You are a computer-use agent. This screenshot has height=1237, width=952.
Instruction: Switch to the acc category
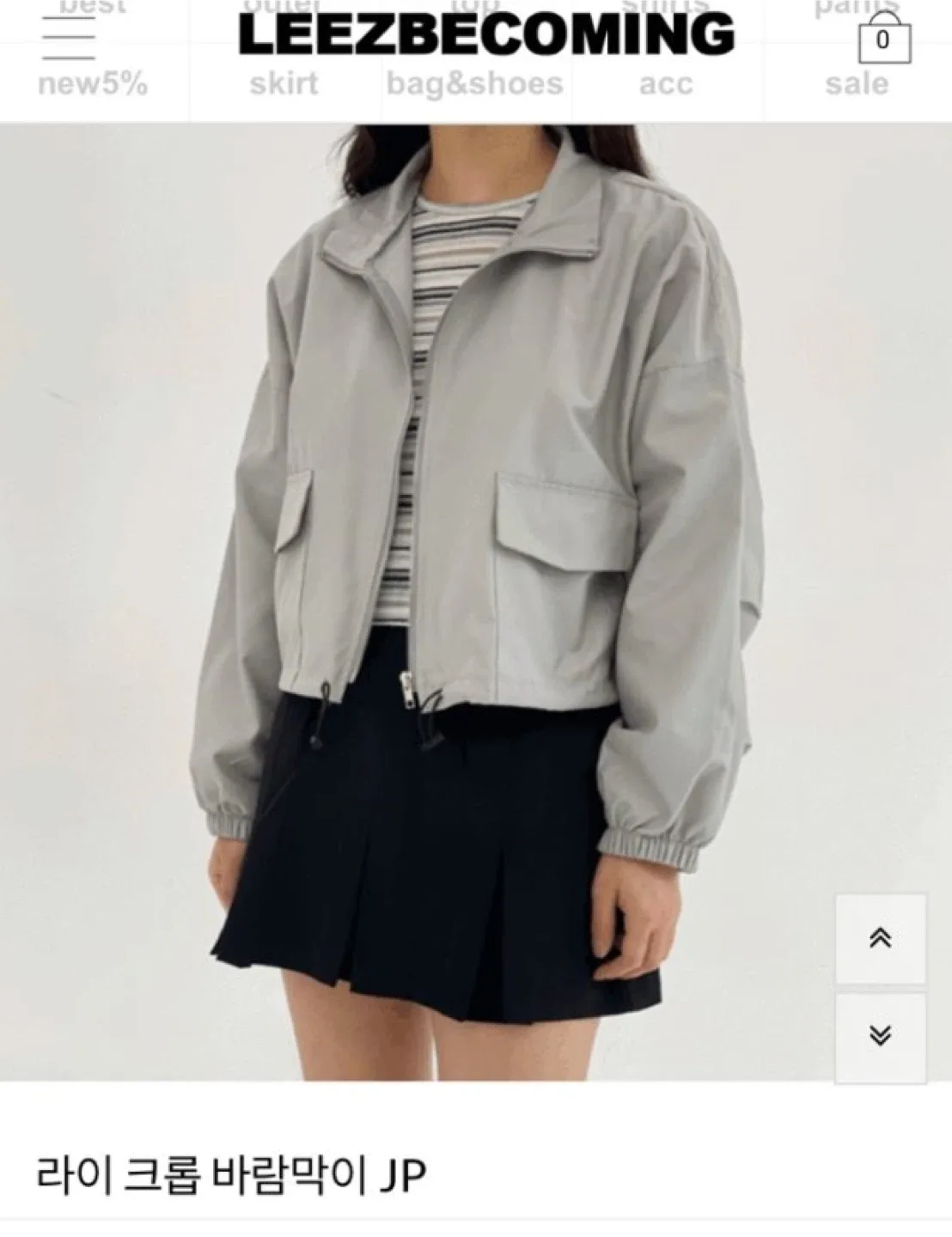666,84
